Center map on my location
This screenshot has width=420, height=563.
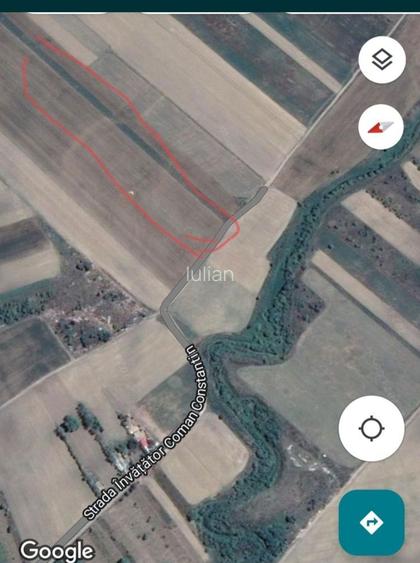372,428
